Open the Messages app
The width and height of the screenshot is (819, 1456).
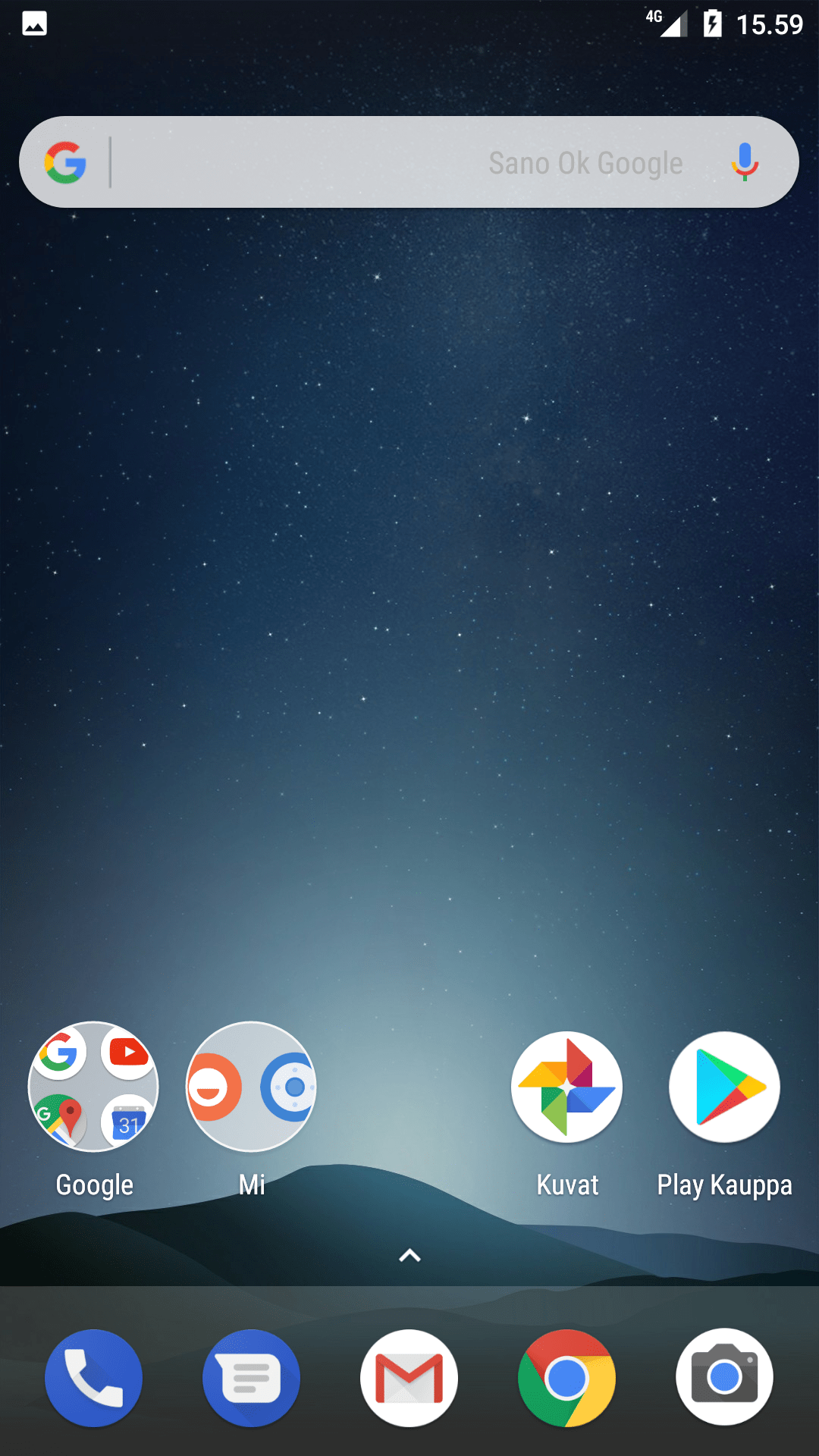pos(251,1377)
